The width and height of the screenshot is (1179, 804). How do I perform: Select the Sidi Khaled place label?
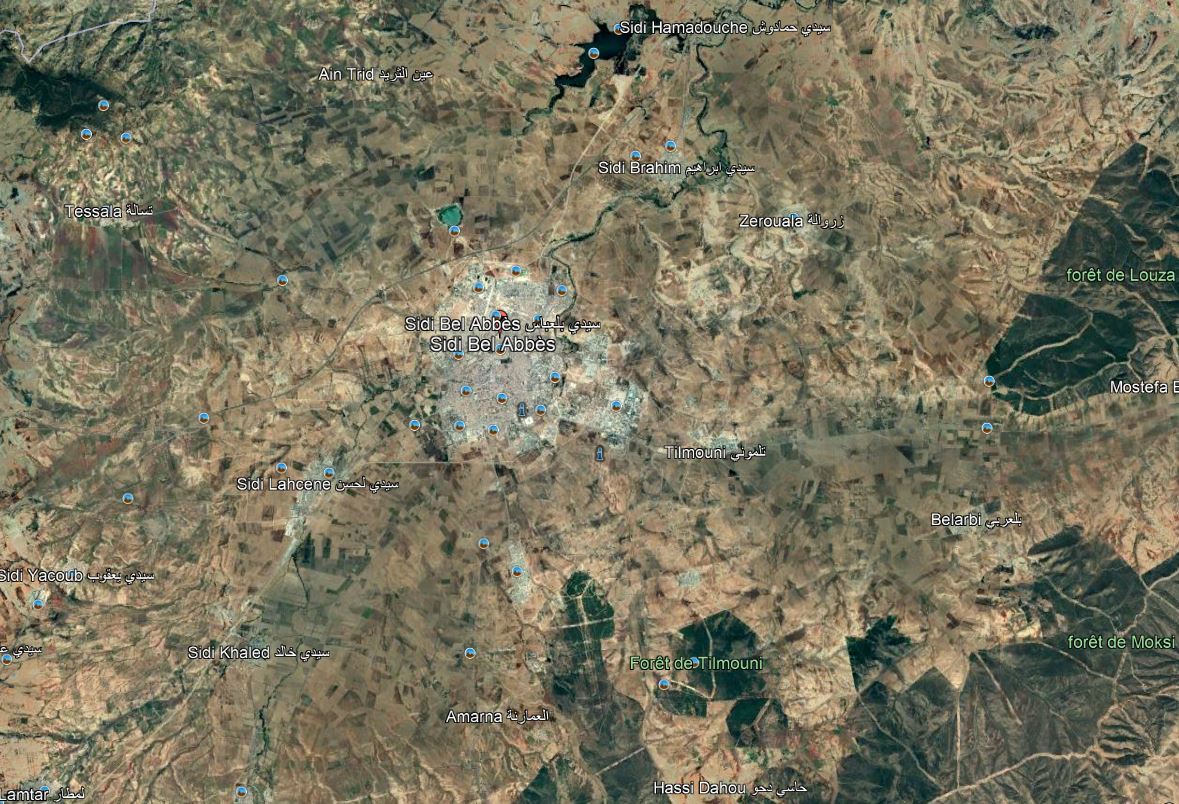257,653
